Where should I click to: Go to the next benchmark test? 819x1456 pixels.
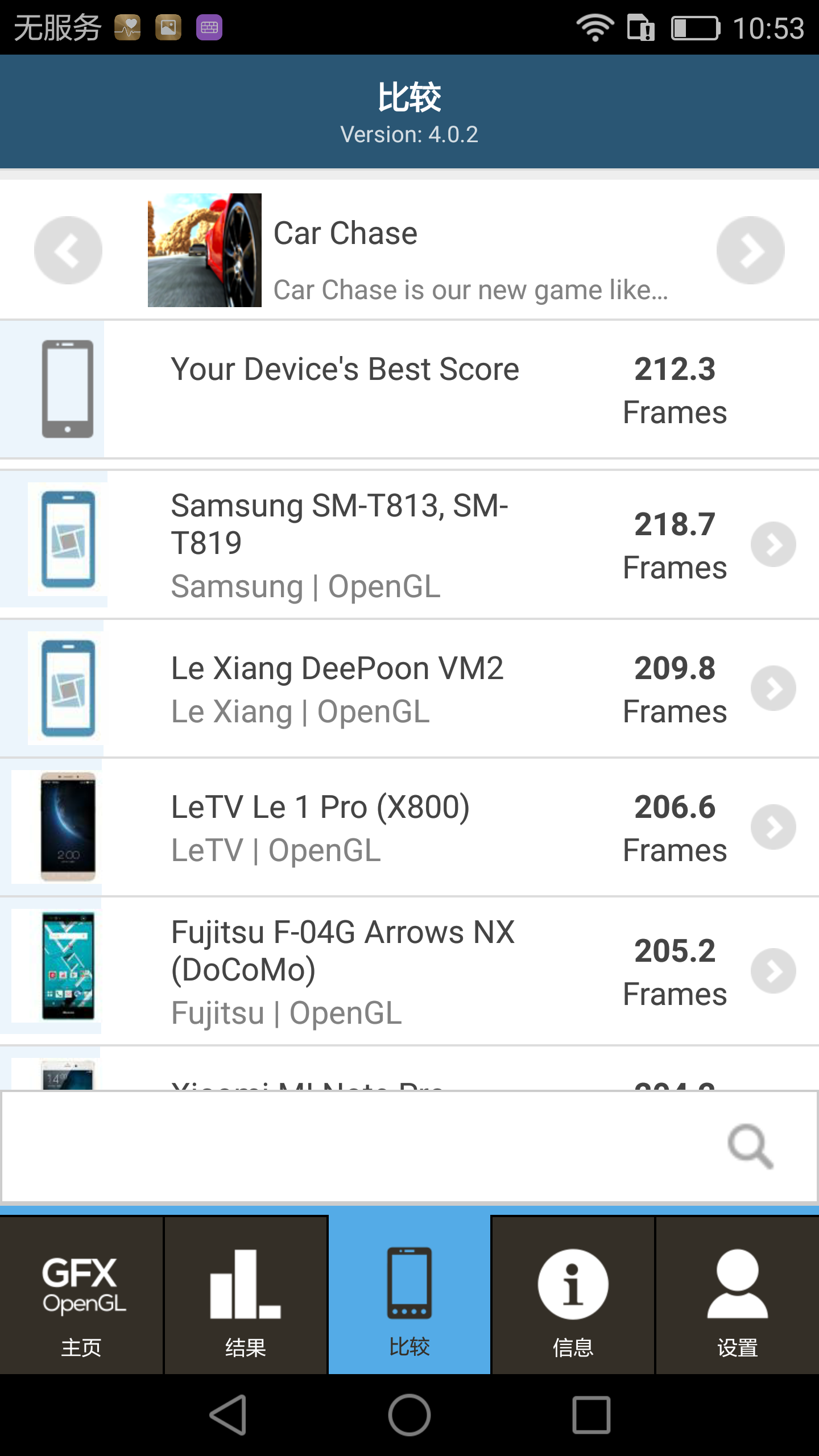pos(751,250)
